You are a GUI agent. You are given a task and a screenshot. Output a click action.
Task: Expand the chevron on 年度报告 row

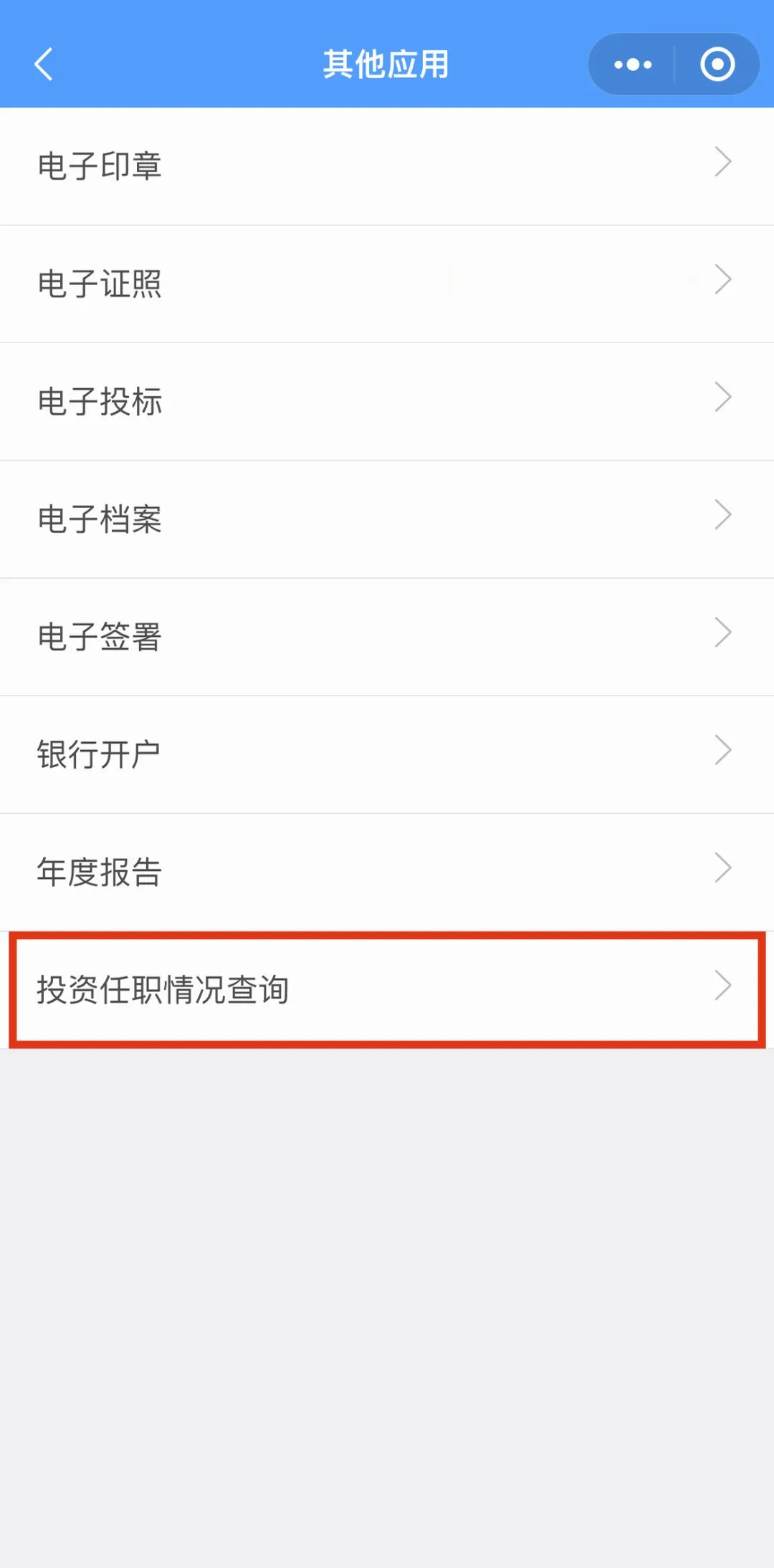point(723,867)
